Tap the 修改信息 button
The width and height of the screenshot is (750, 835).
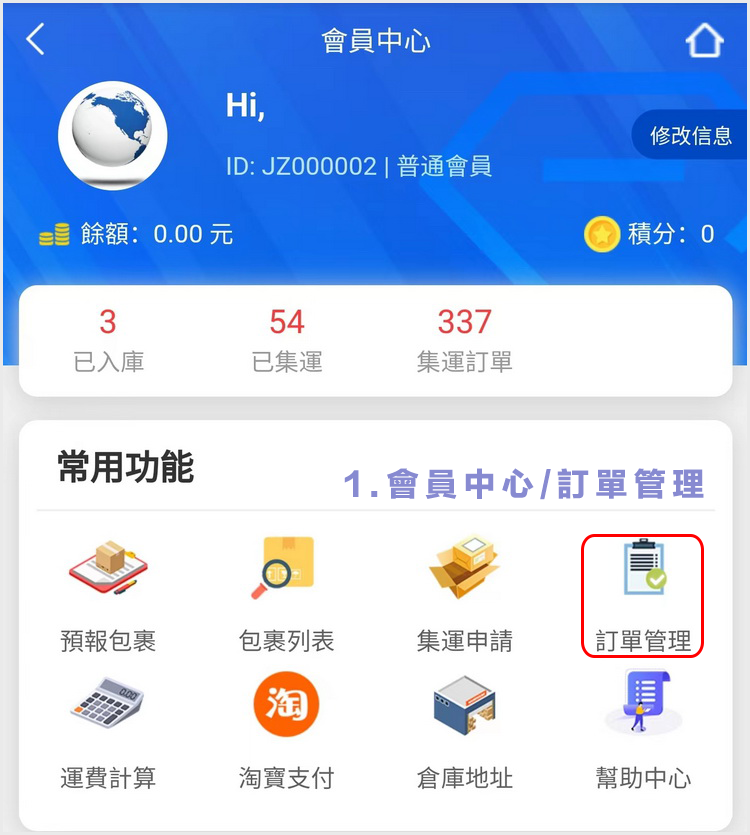point(691,136)
